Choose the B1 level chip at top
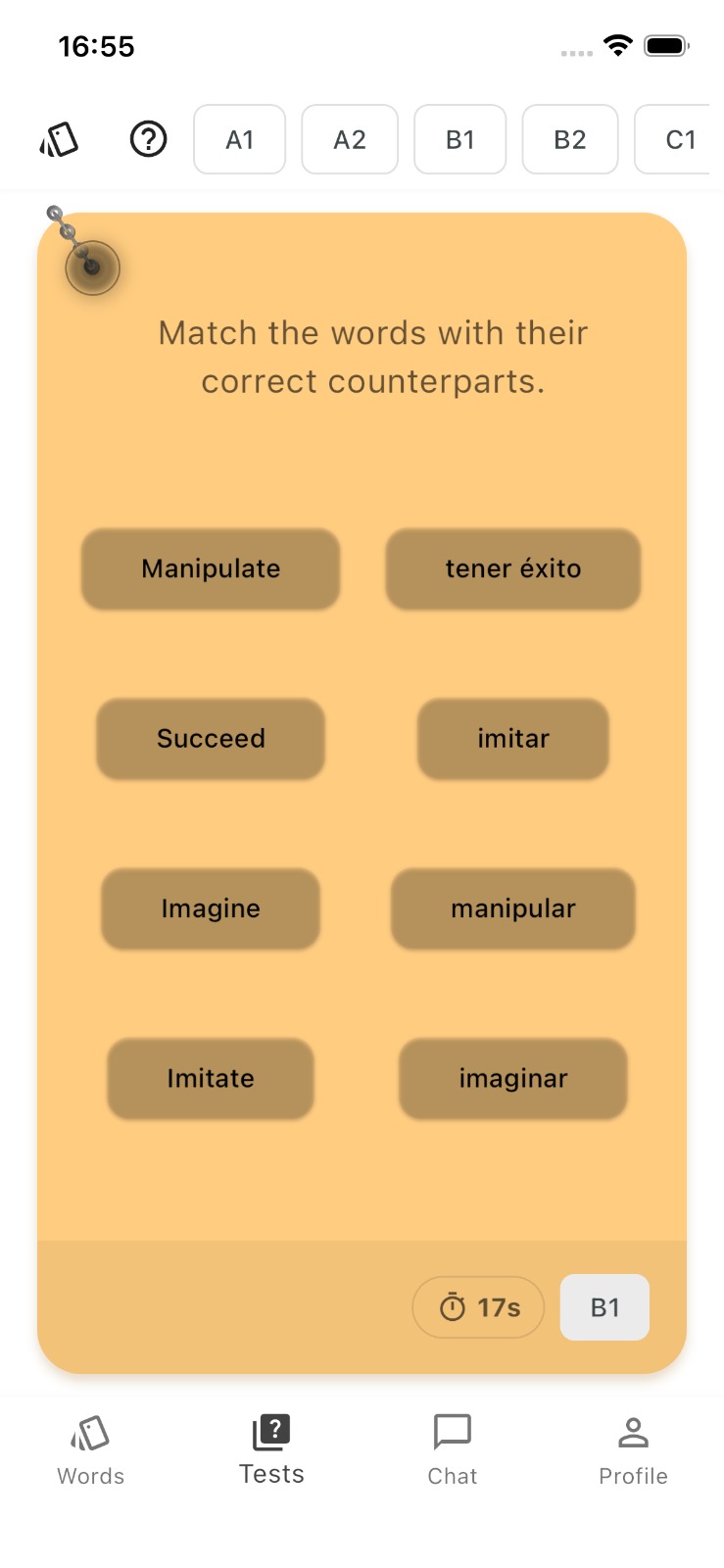This screenshot has width=724, height=1568. coord(460,140)
